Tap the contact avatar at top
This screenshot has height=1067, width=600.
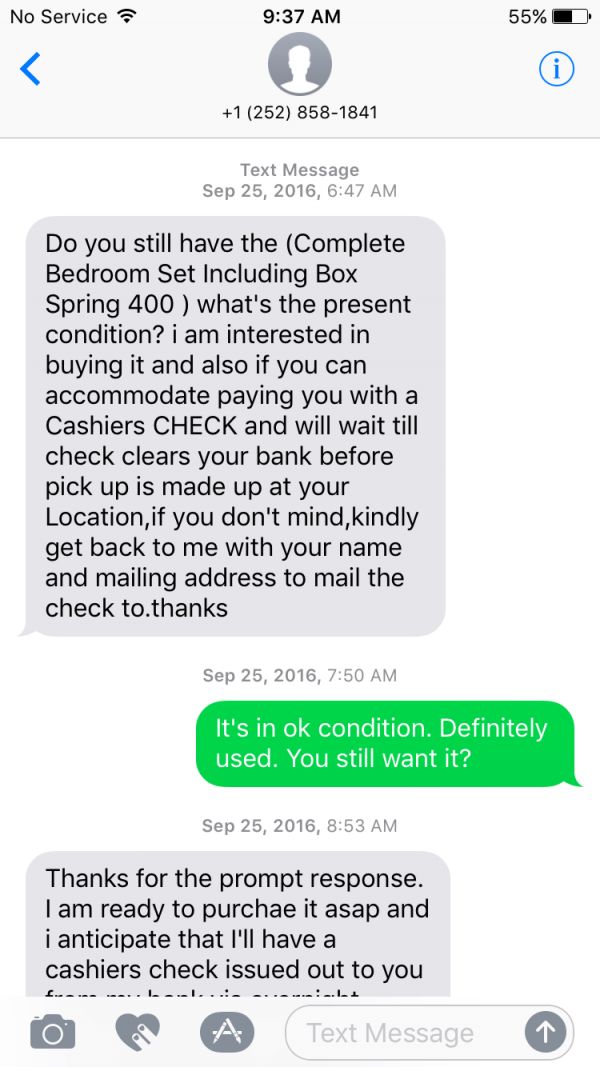299,64
